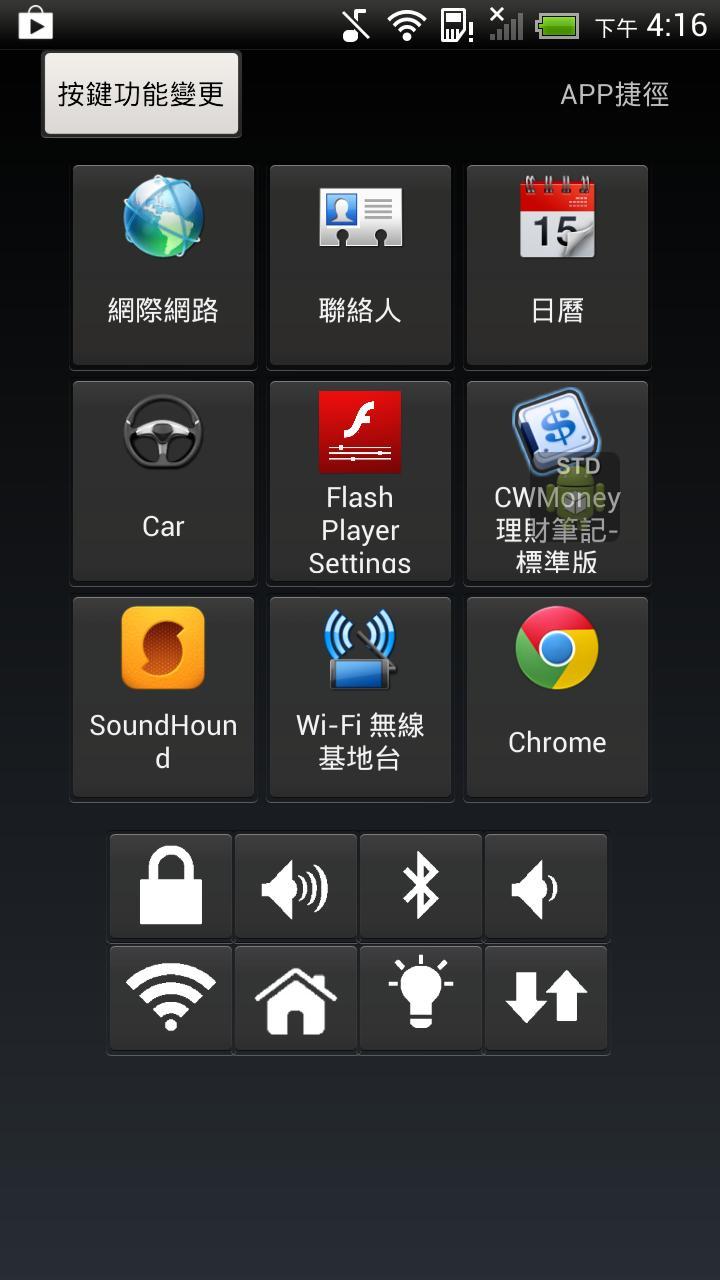The width and height of the screenshot is (720, 1280).
Task: Open the 日曆 calendar app
Action: point(557,264)
